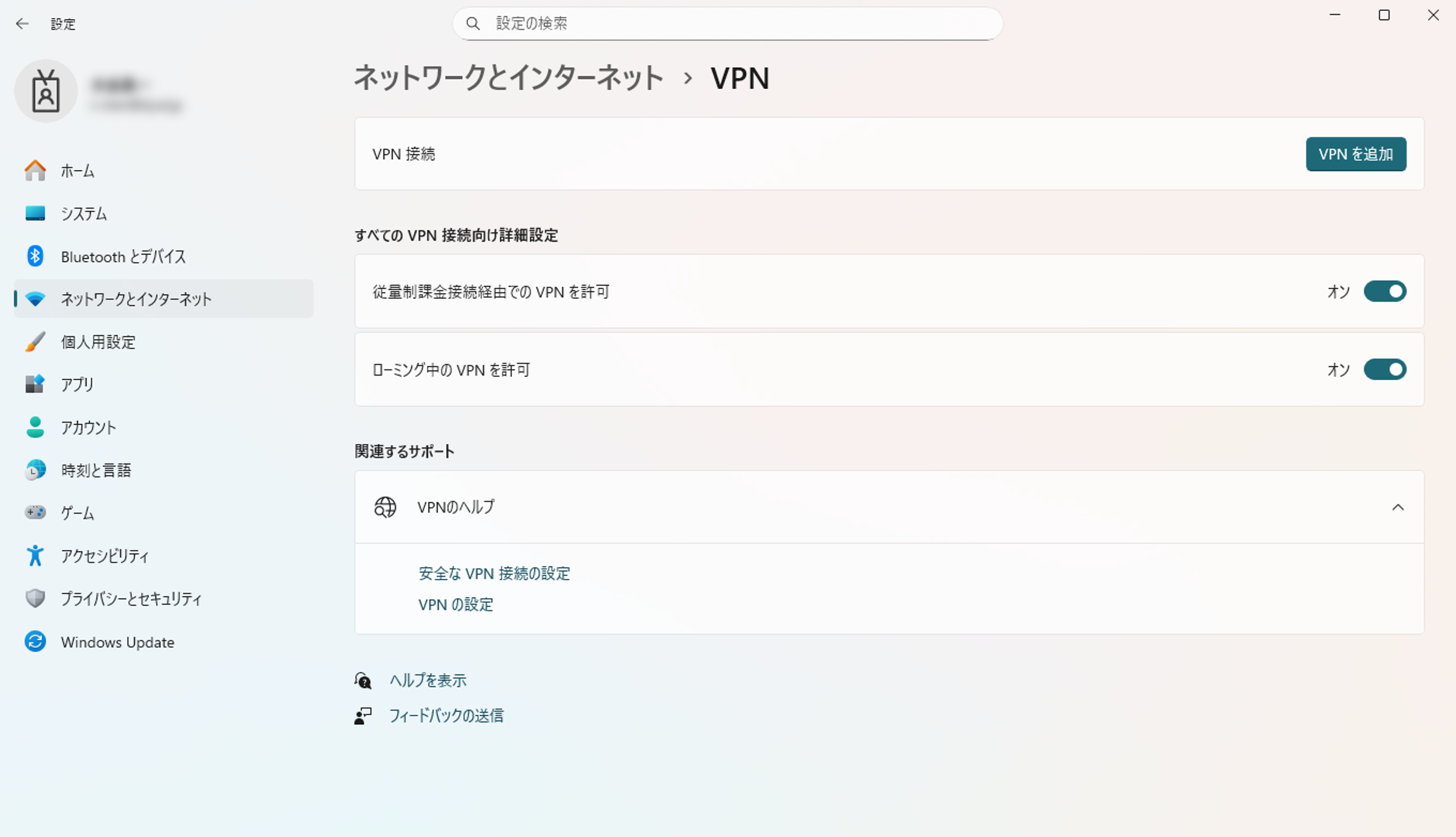The image size is (1456, 837).
Task: Open ヘルプを表示 link
Action: click(428, 681)
